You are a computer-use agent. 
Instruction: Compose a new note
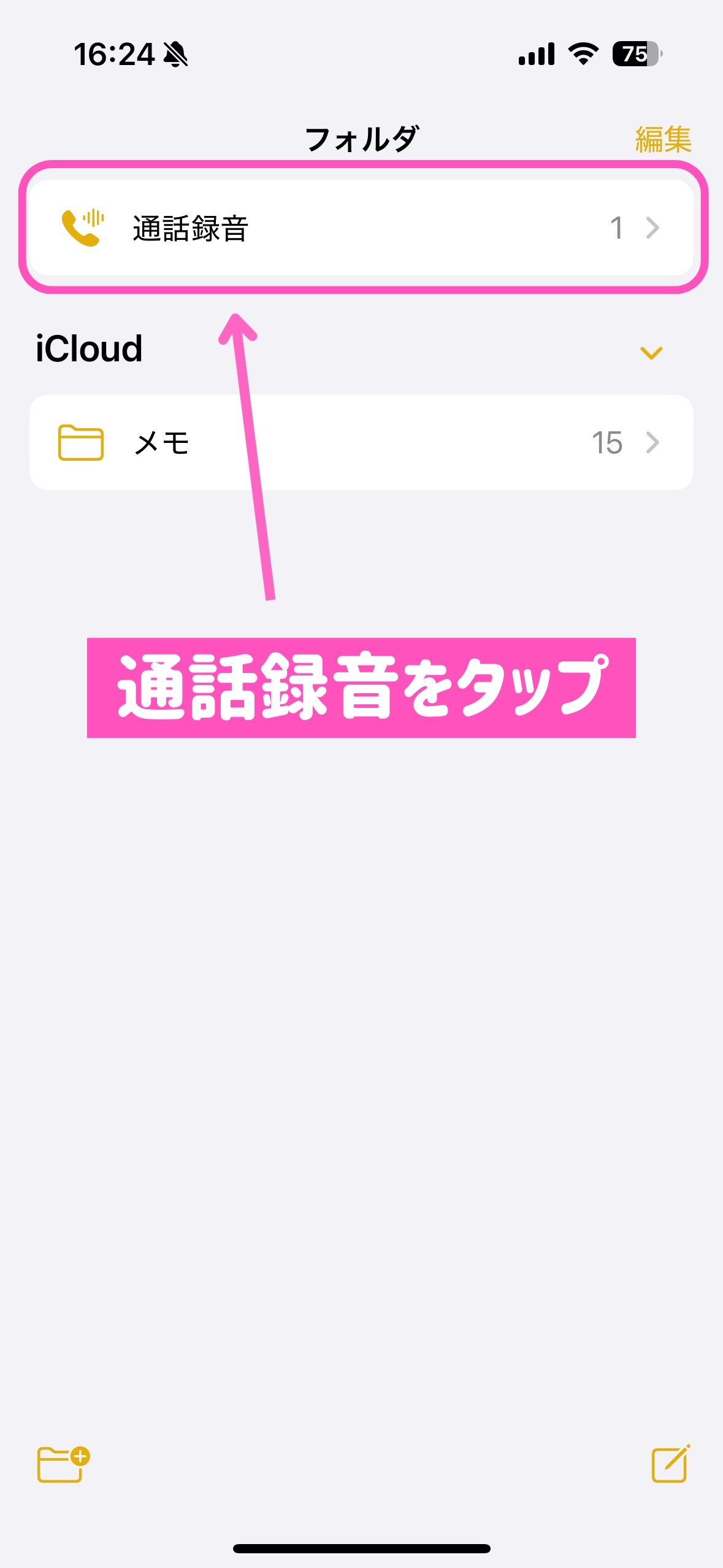click(x=670, y=1464)
